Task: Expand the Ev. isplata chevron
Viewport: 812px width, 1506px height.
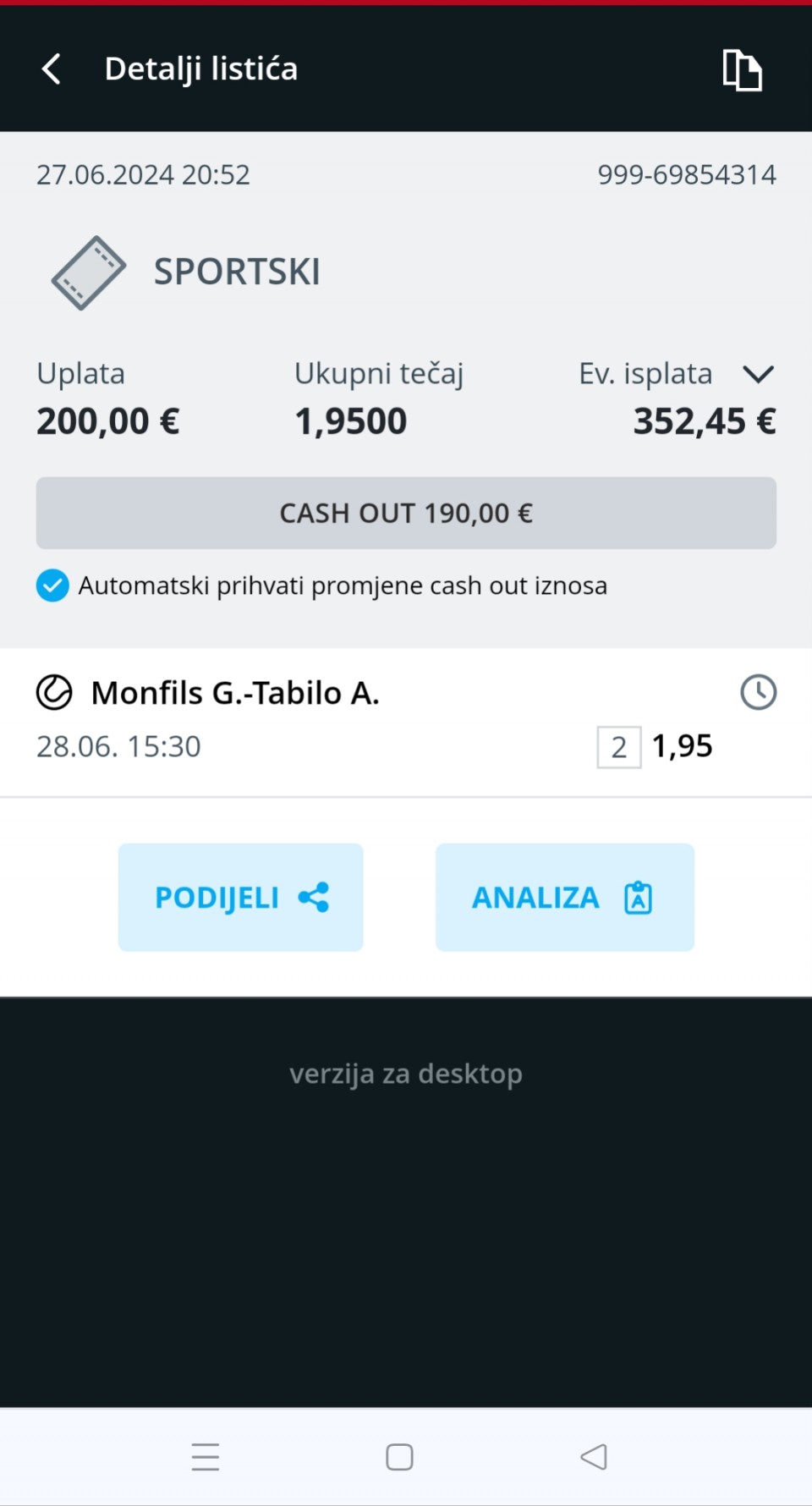Action: [x=758, y=374]
